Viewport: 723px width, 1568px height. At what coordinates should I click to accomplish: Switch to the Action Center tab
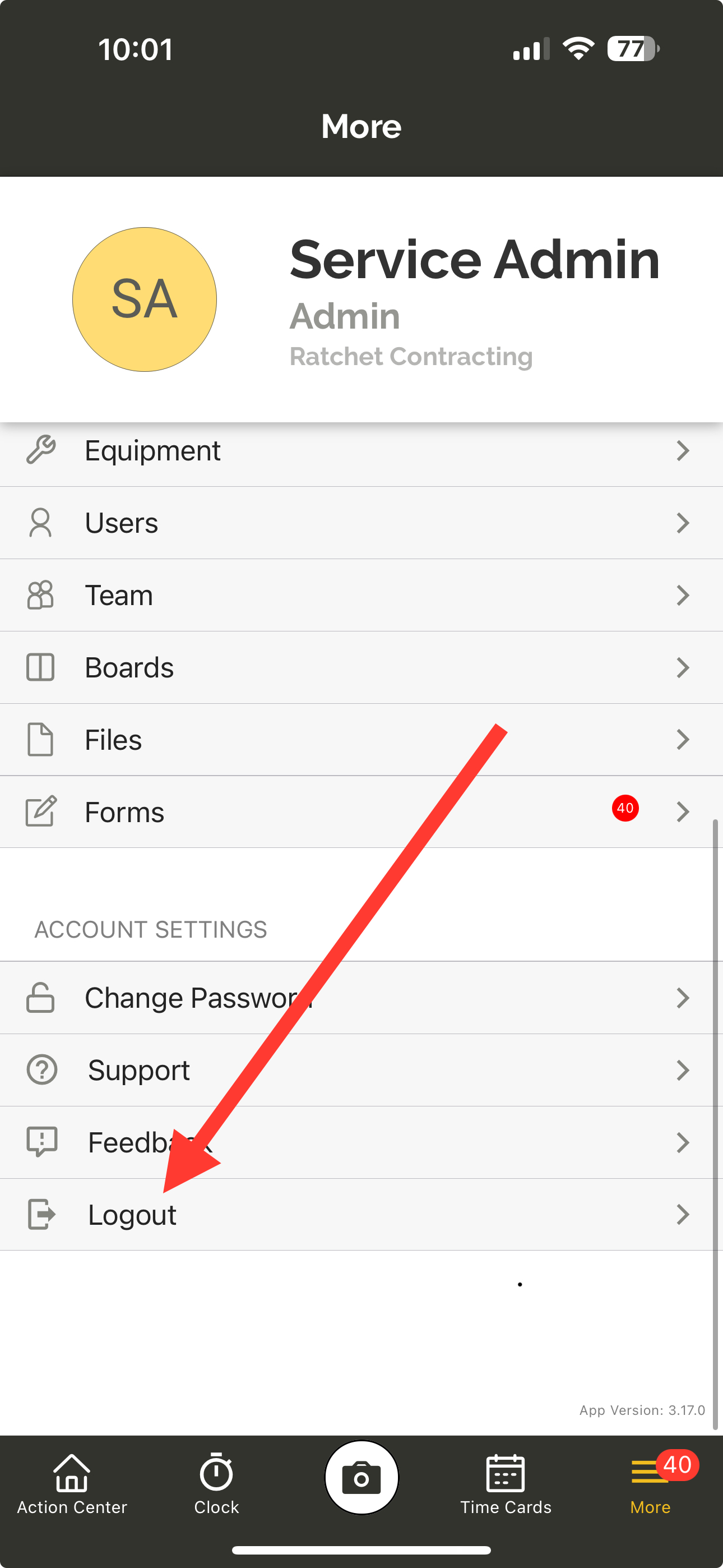click(x=72, y=1484)
